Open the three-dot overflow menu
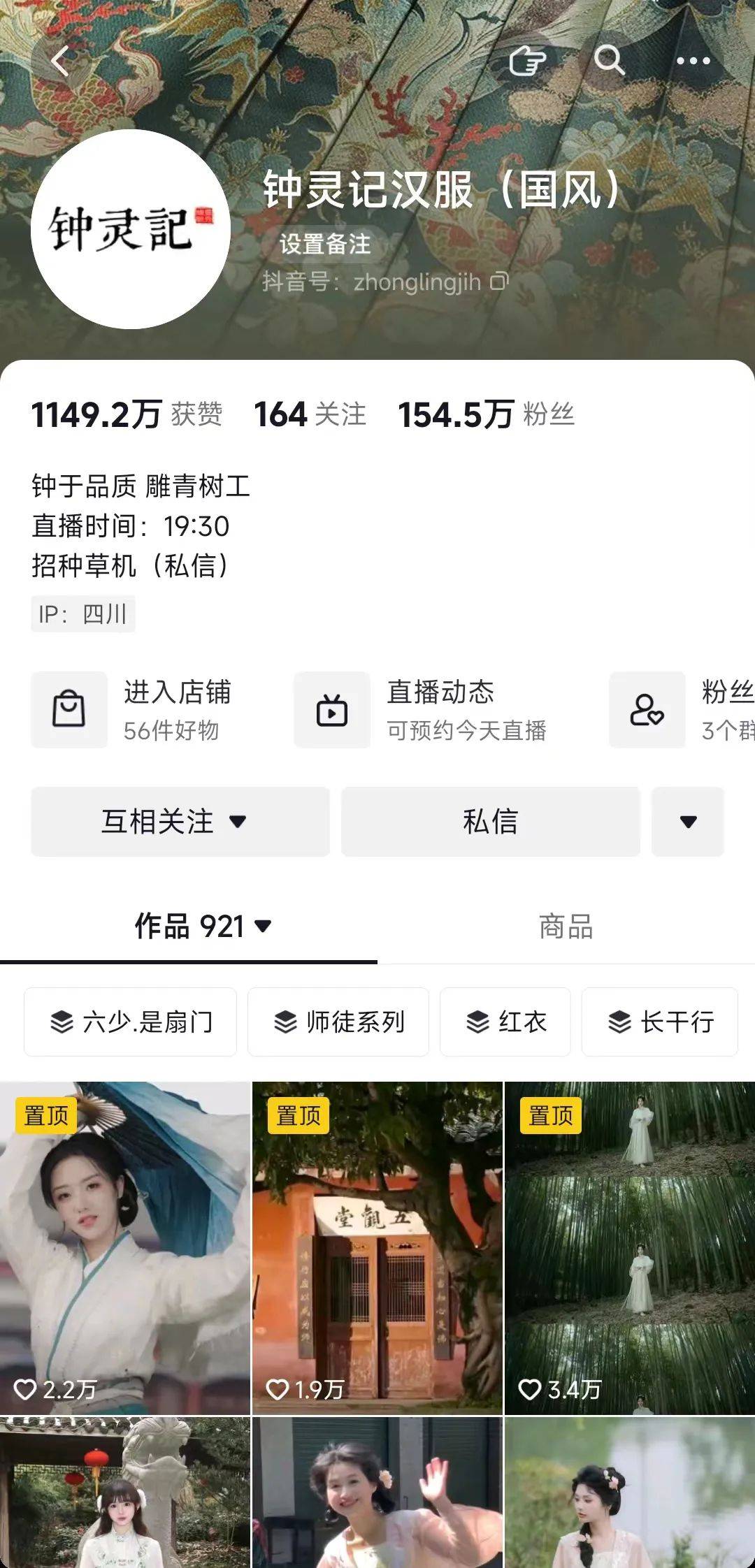The image size is (755, 1568). pyautogui.click(x=693, y=61)
